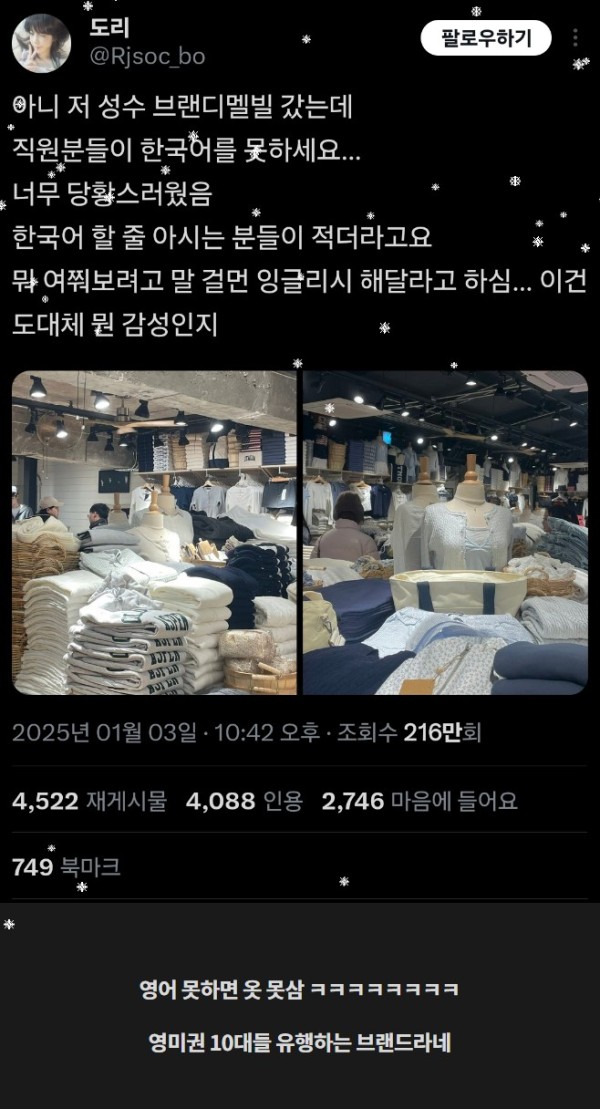The width and height of the screenshot is (600, 1109).
Task: Open the tweet's overflow menu
Action: click(574, 39)
